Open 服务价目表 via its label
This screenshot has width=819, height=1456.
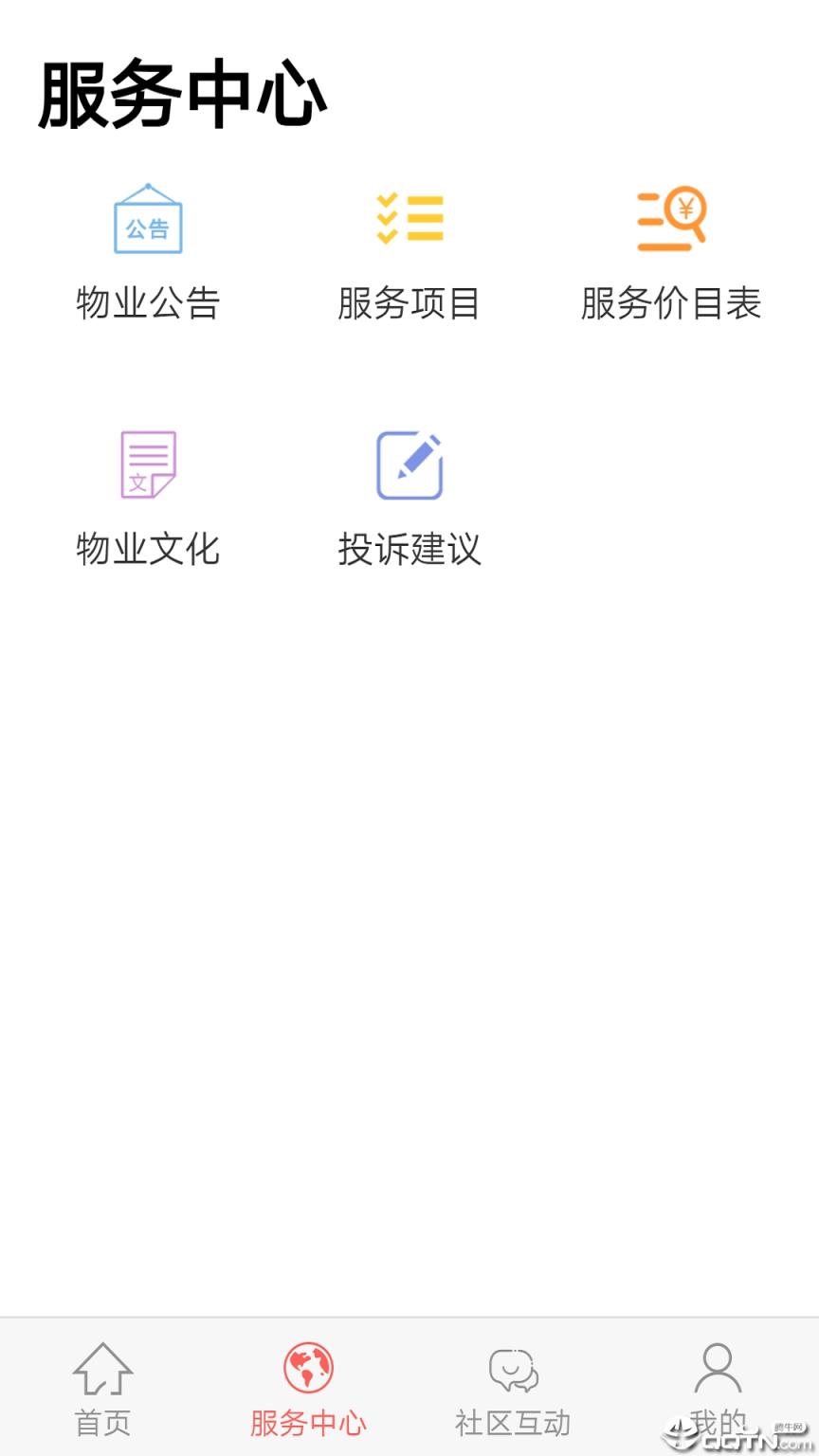click(671, 303)
